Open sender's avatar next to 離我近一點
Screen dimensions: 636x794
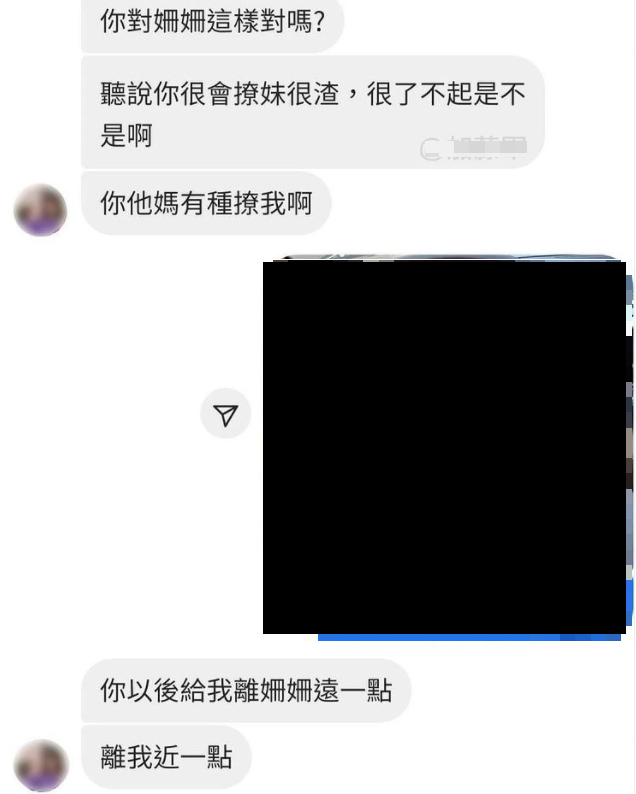coord(41,764)
